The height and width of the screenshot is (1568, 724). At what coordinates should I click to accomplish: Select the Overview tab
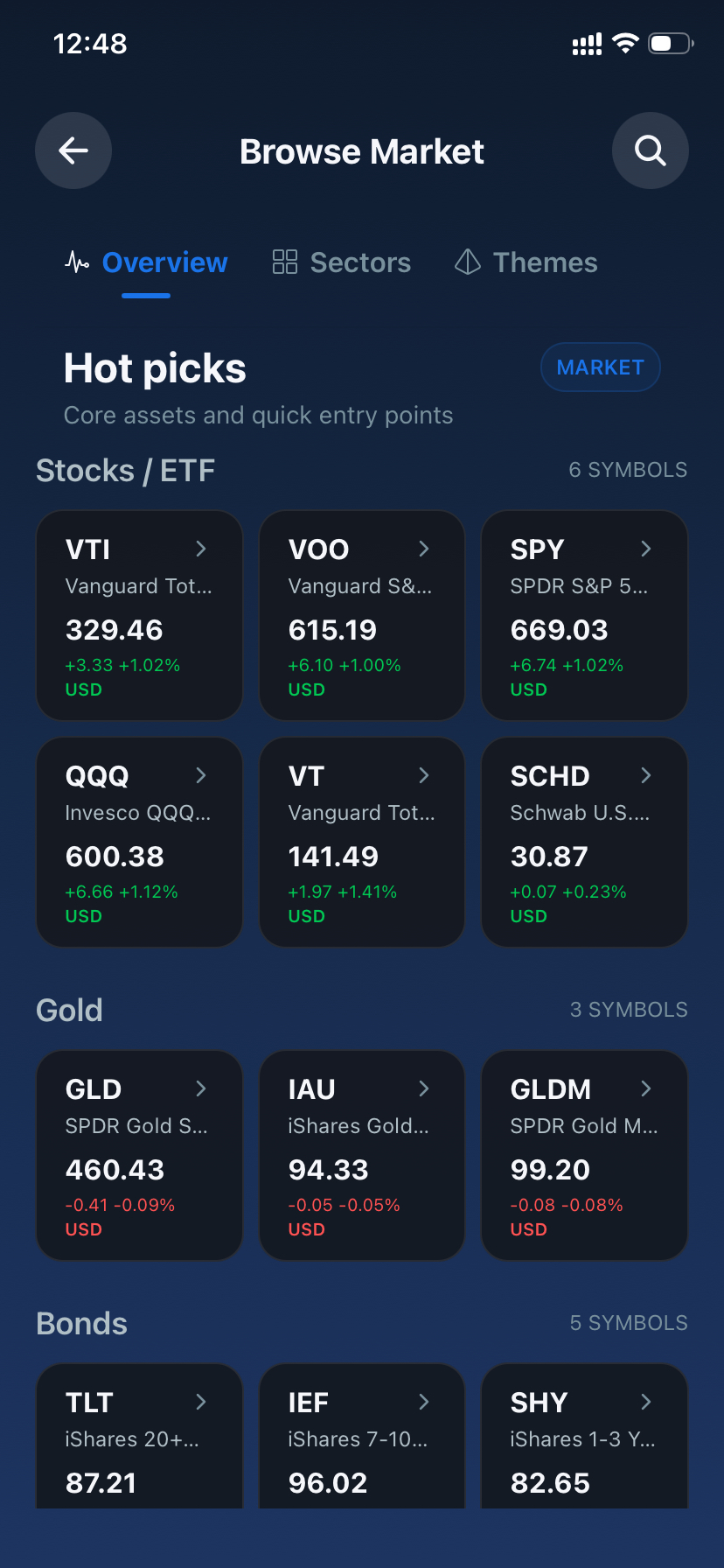(x=147, y=262)
